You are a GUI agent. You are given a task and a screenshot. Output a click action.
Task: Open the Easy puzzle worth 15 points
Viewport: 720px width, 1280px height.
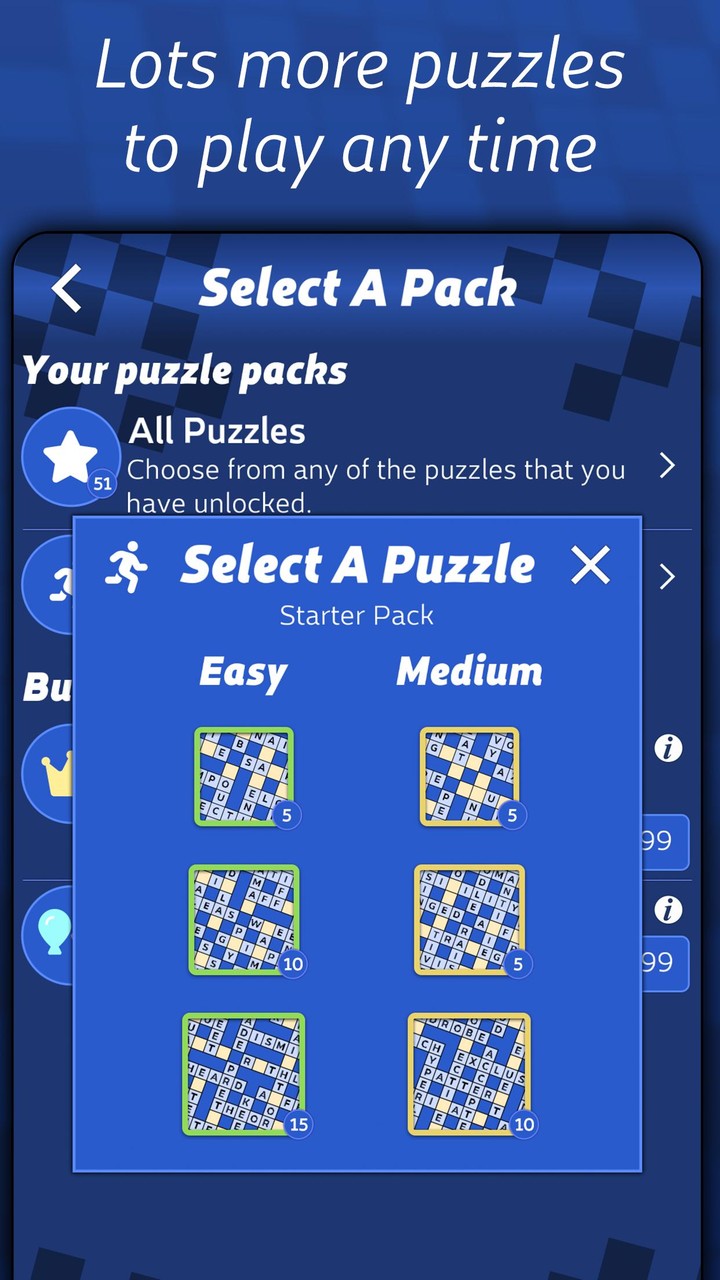[244, 1072]
